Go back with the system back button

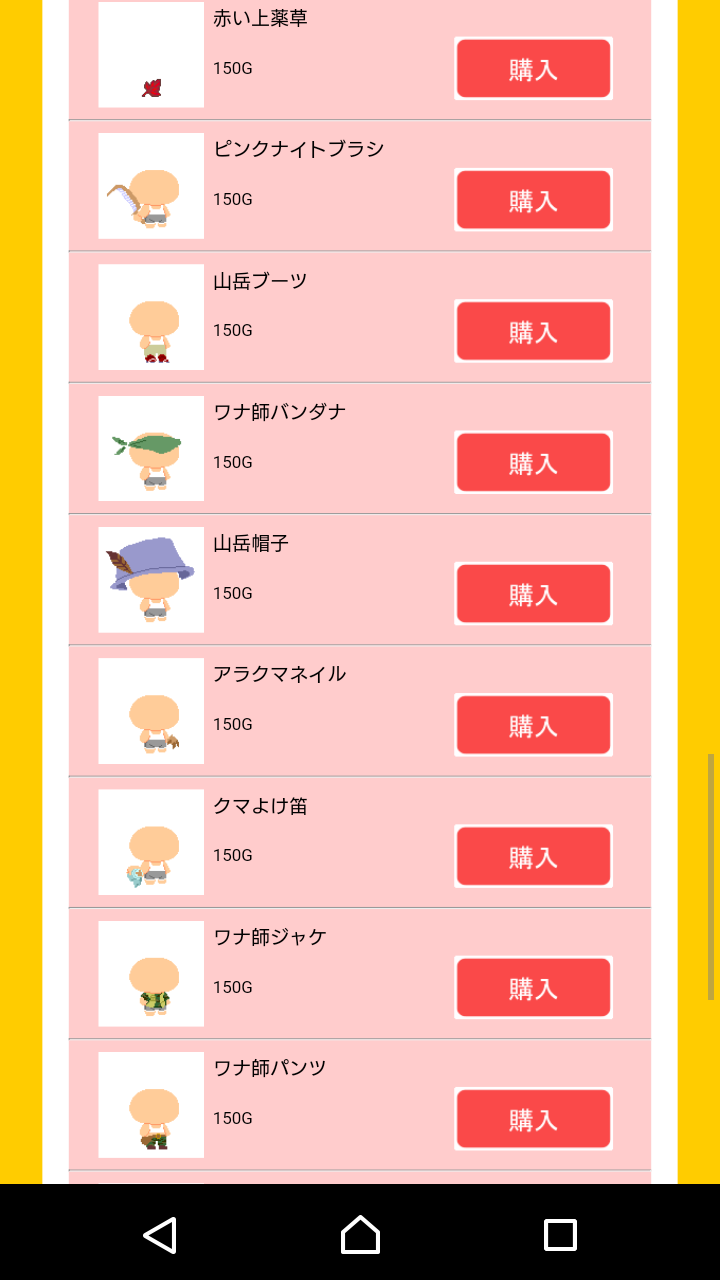point(160,1235)
